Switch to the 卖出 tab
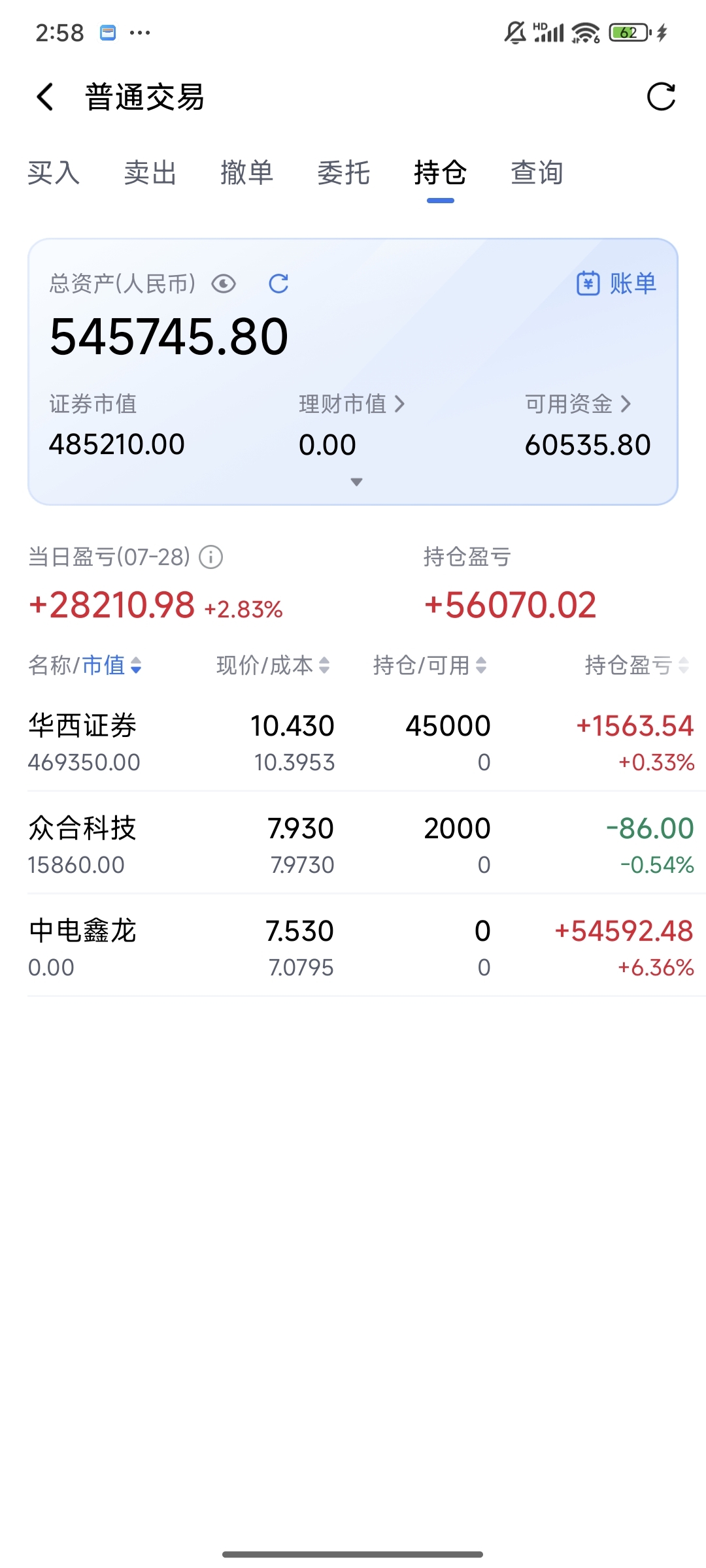This screenshot has width=706, height=1568. (150, 173)
